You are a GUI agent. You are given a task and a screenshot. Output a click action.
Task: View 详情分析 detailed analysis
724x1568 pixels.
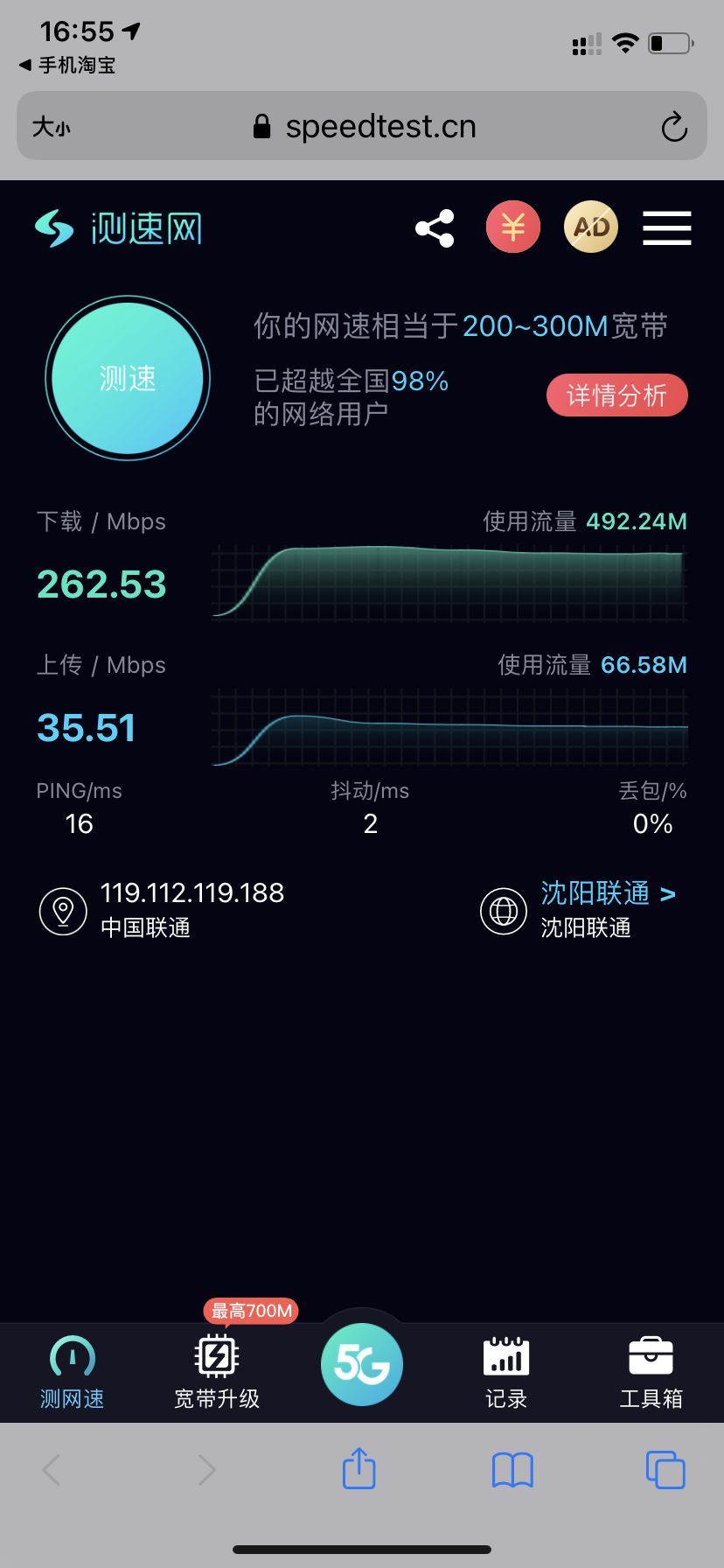click(616, 395)
